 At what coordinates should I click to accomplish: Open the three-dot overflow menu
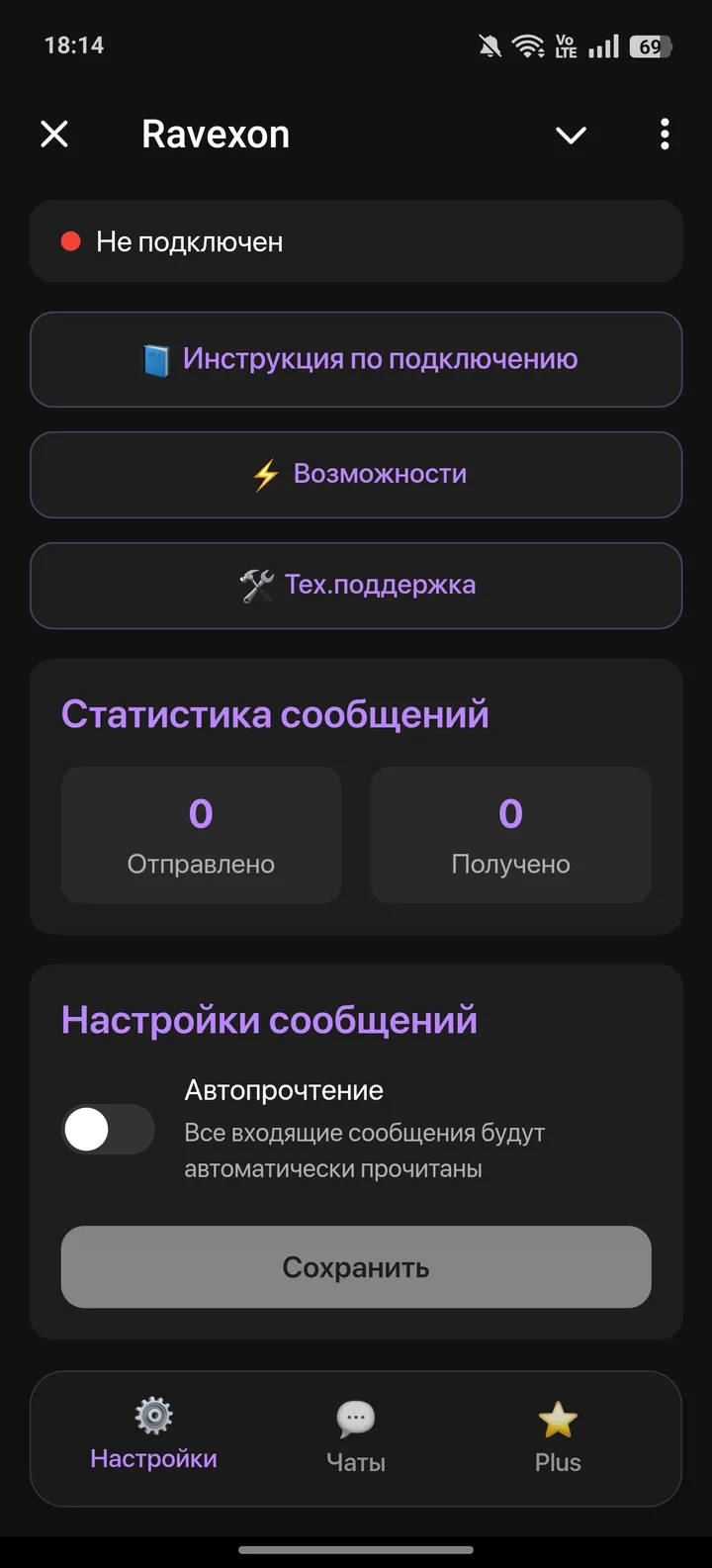pyautogui.click(x=664, y=135)
